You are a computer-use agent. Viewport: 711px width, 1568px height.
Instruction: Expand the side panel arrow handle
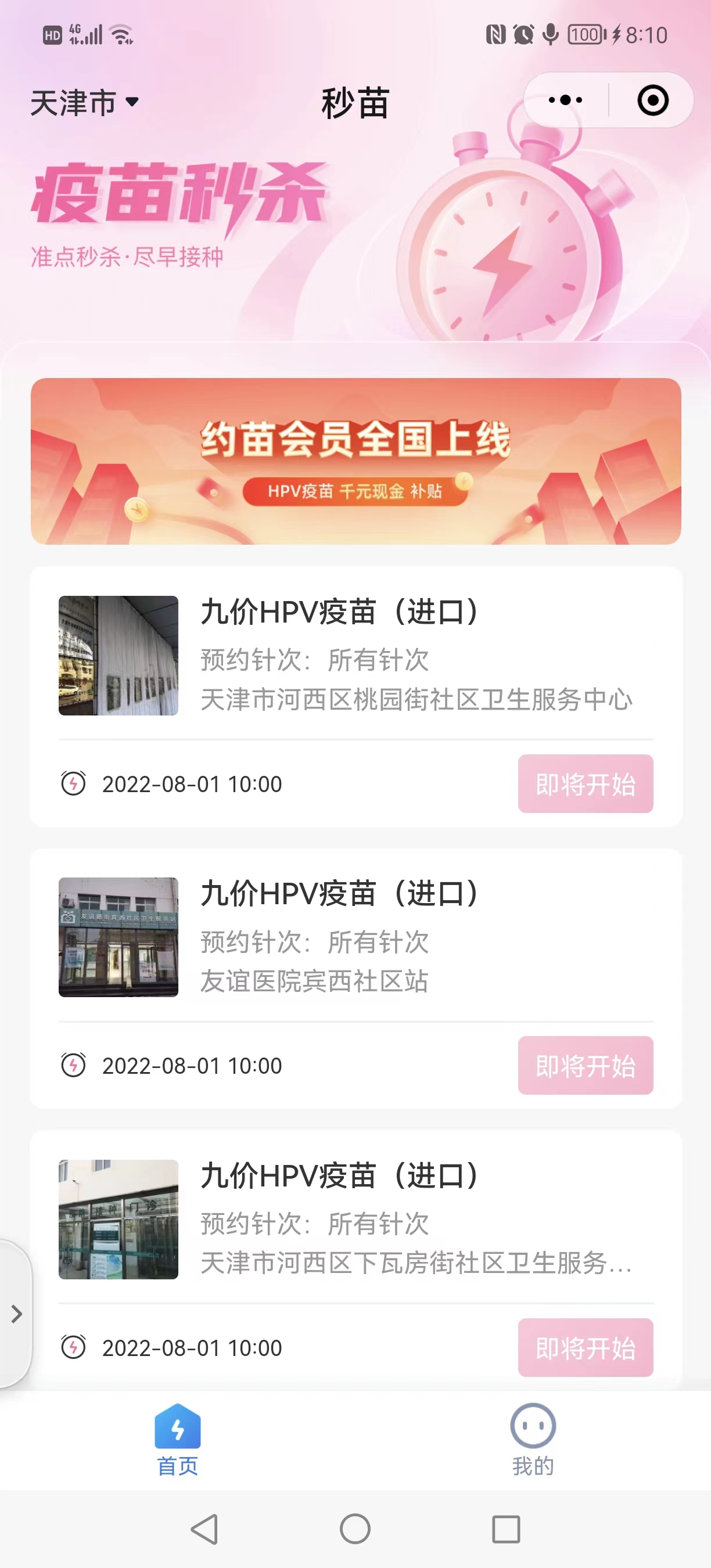click(x=16, y=1314)
